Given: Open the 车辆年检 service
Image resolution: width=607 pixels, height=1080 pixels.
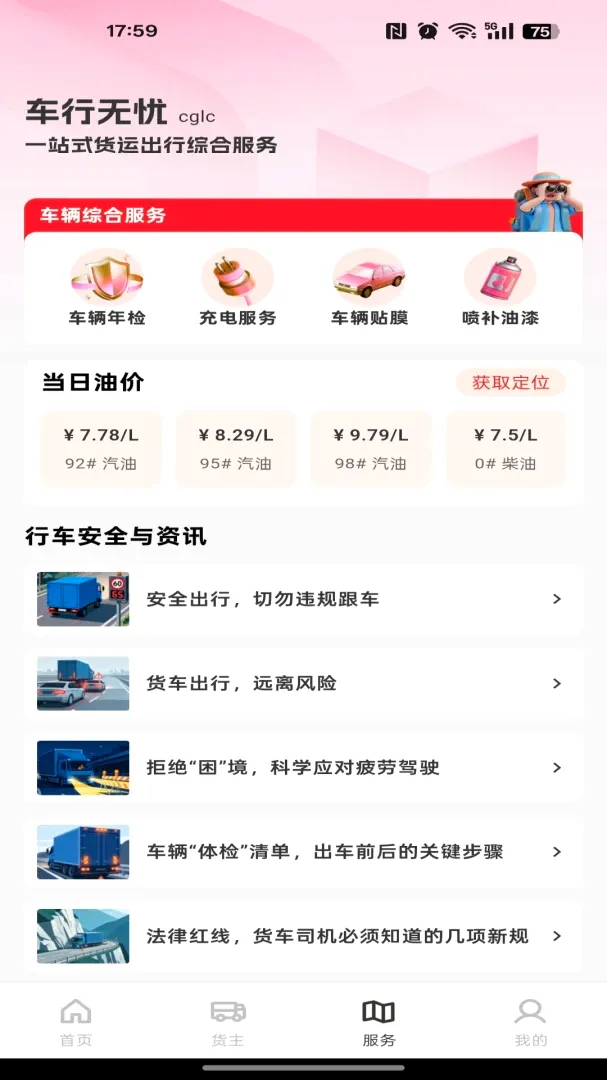Looking at the screenshot, I should (107, 288).
